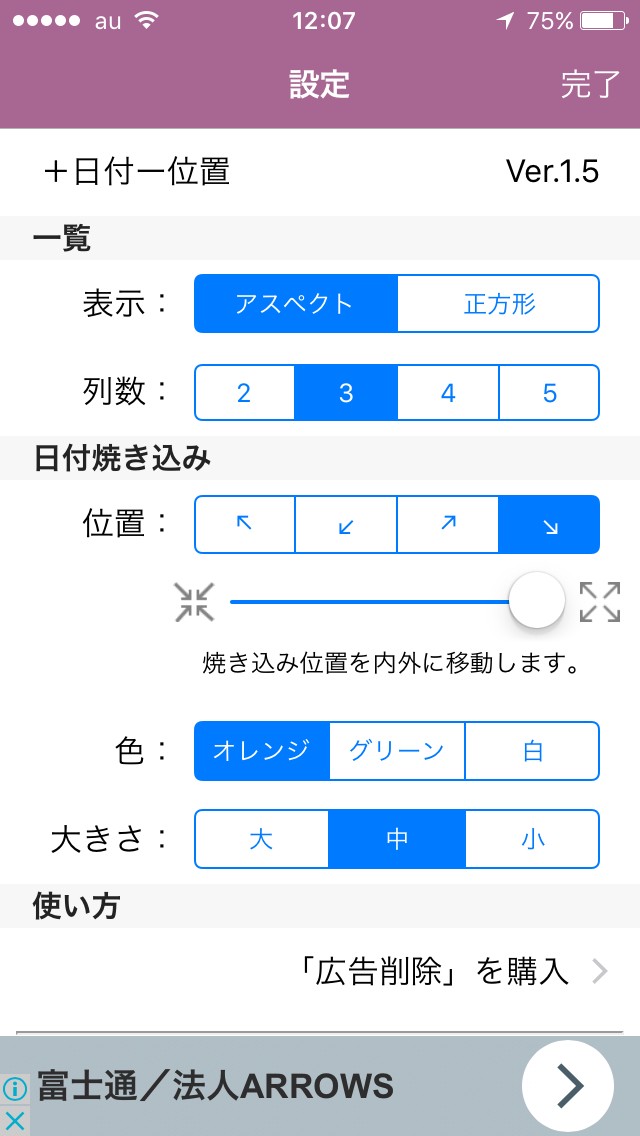640x1136 pixels.
Task: Choose bottom-left date stamp position
Action: coord(346,525)
